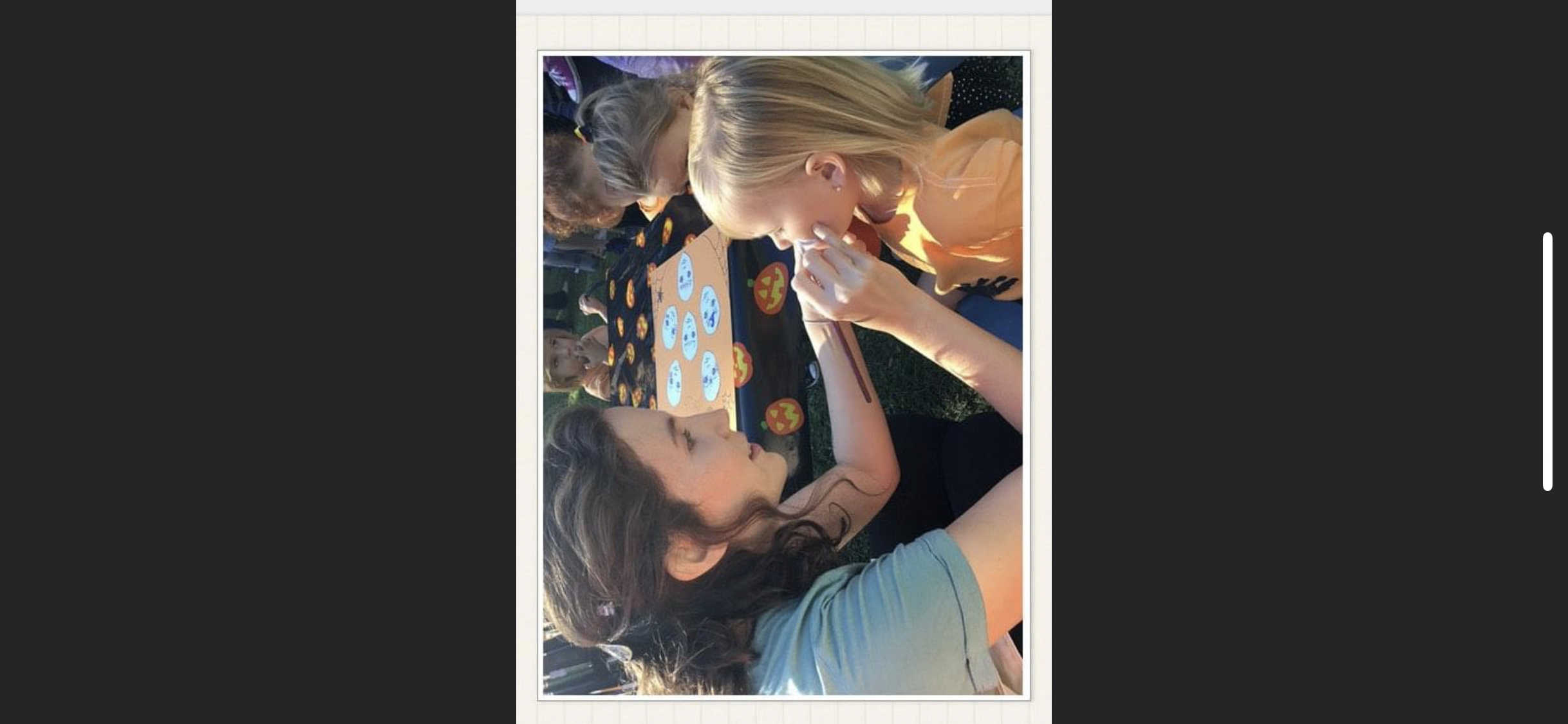The width and height of the screenshot is (1568, 724).
Task: Open the face painting photo
Action: pos(783,375)
